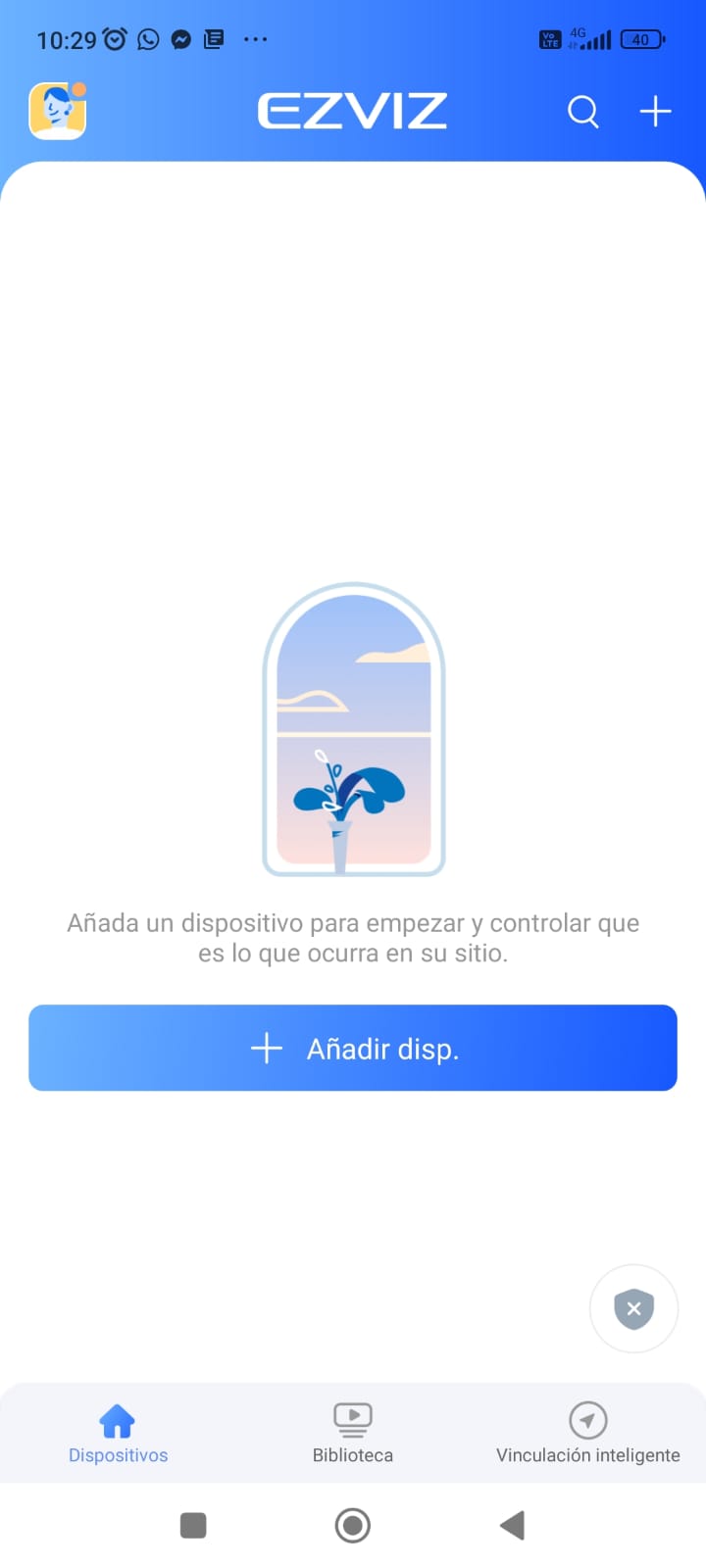Go back with the system back button
Image resolution: width=706 pixels, height=1568 pixels.
pos(512,1525)
